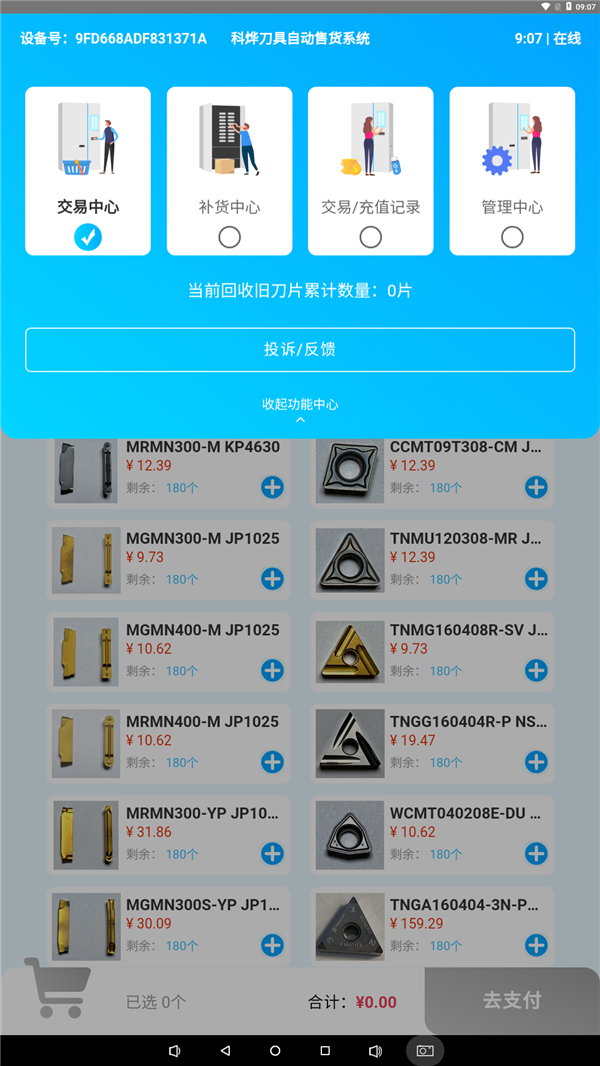Open the 投诉/反馈 feedback button
The height and width of the screenshot is (1066, 600).
coord(300,350)
